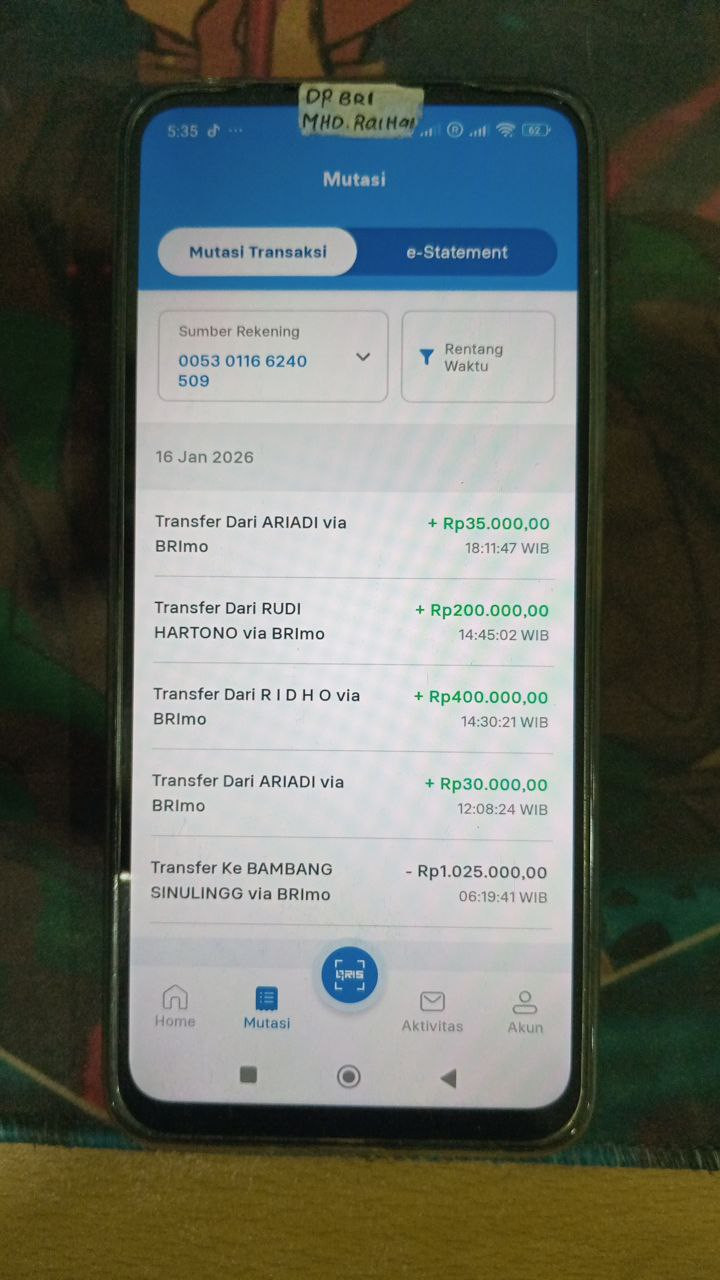
Task: Open the transfer from R I D H O
Action: click(352, 707)
